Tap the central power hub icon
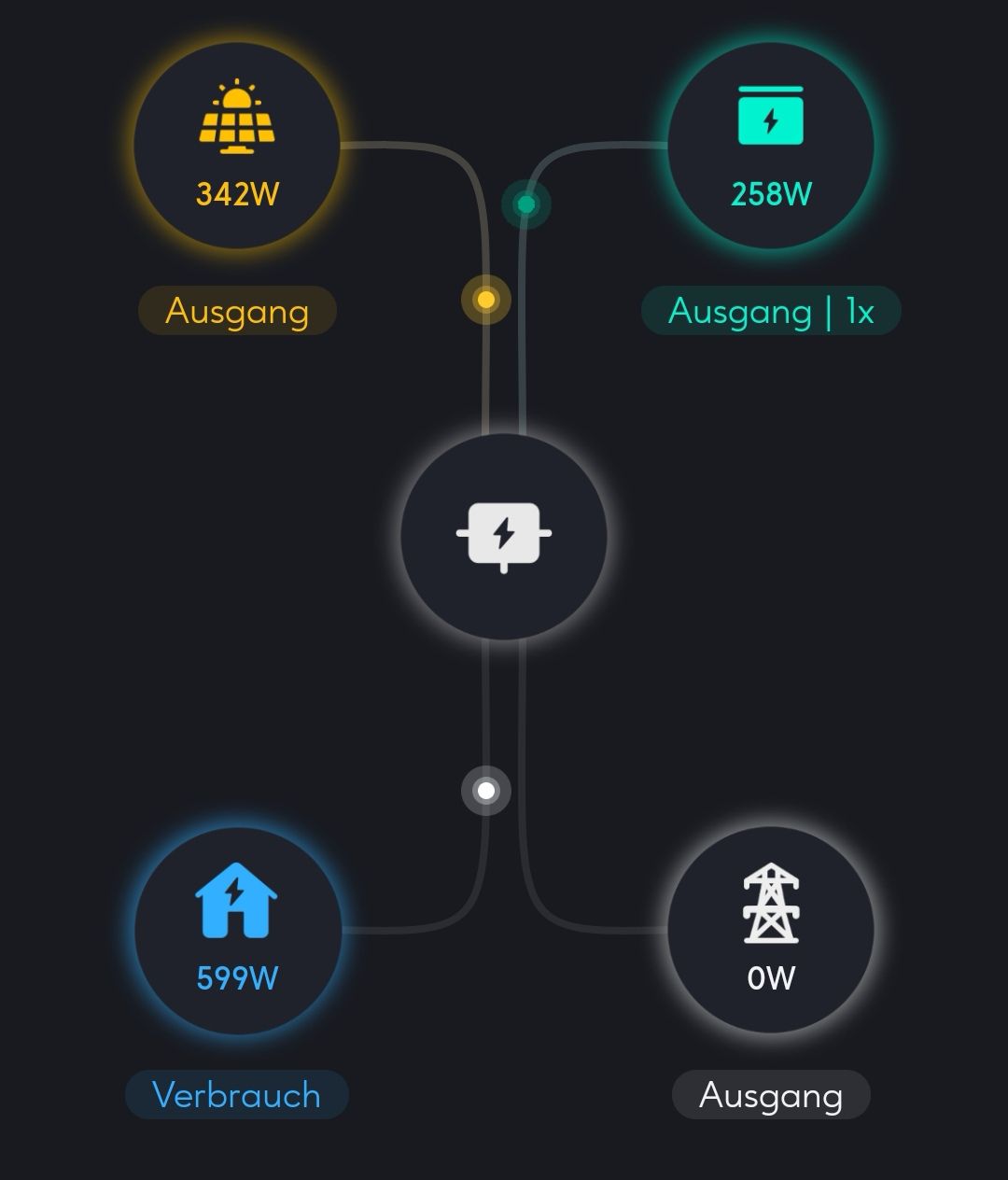 click(504, 536)
